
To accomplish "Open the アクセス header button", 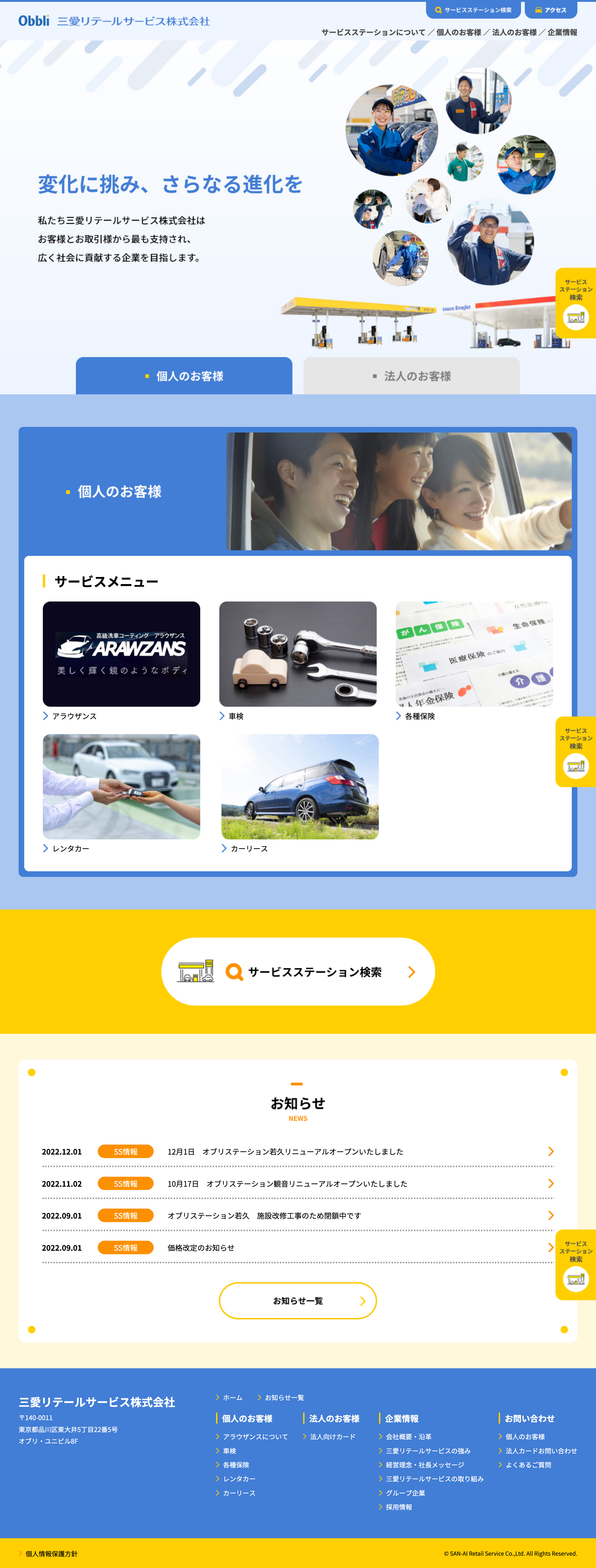I will pyautogui.click(x=550, y=10).
